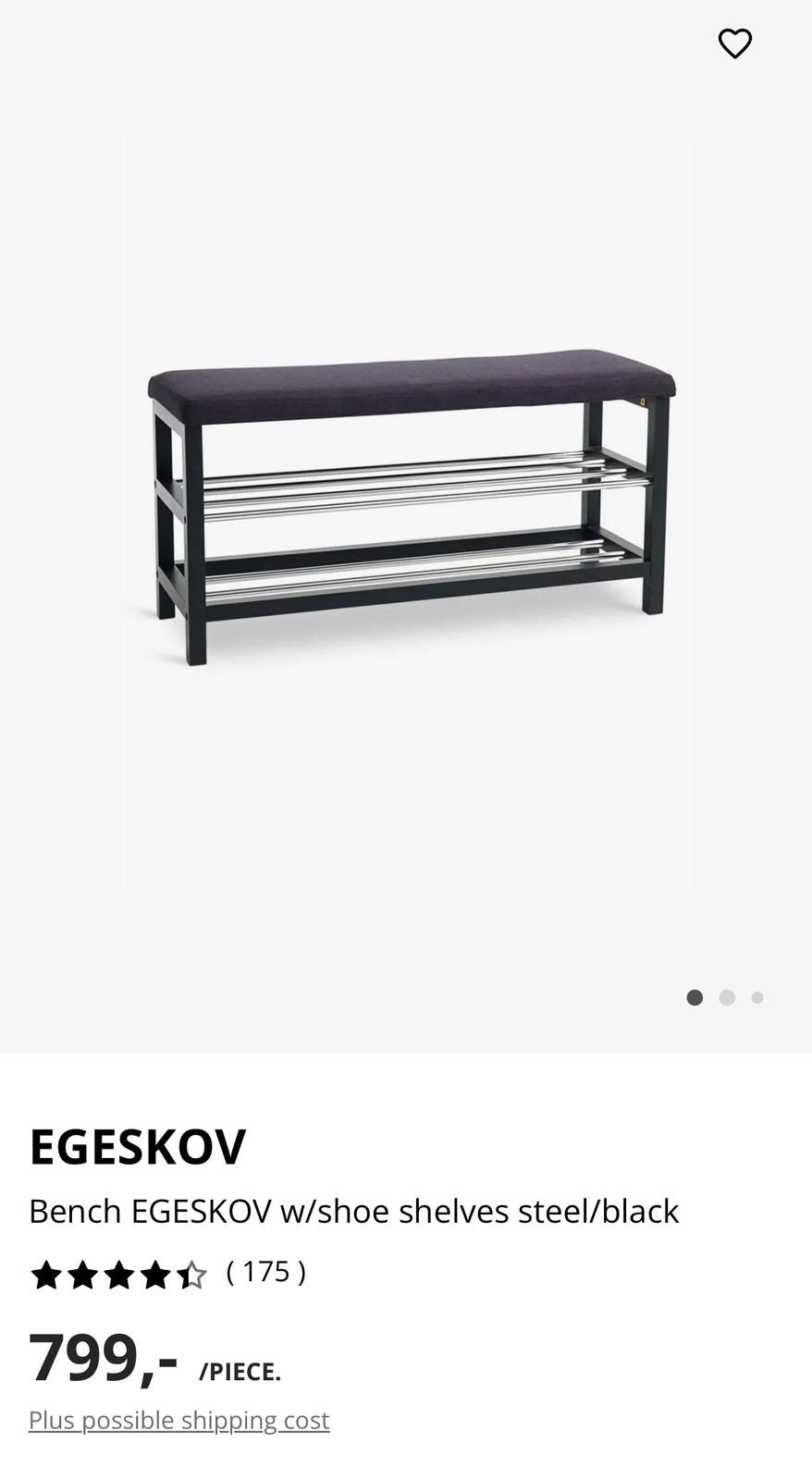The height and width of the screenshot is (1480, 812).
Task: Open the EGESKOV bench product photo
Action: click(406, 512)
